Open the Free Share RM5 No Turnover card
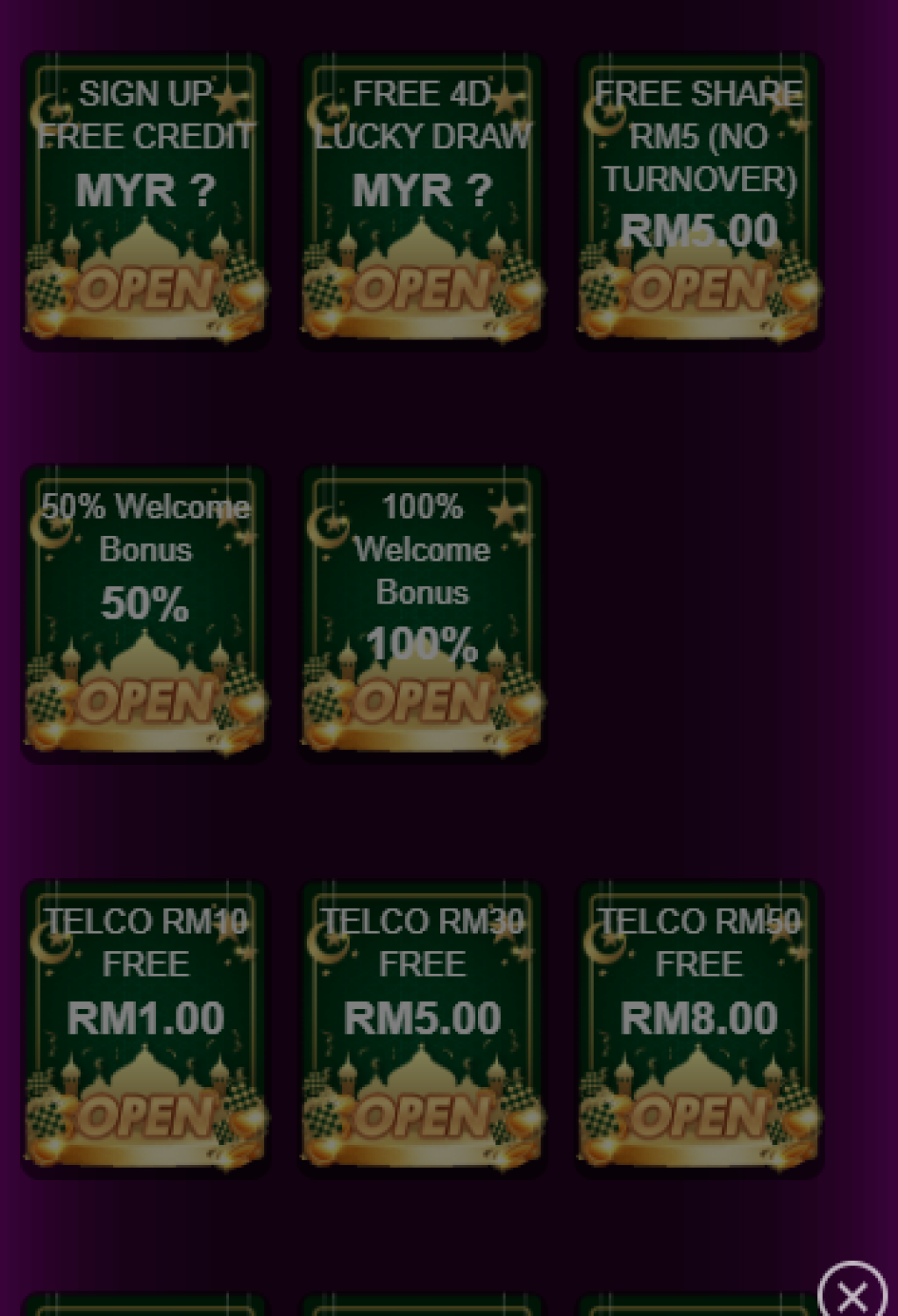This screenshot has width=898, height=1316. click(x=699, y=288)
